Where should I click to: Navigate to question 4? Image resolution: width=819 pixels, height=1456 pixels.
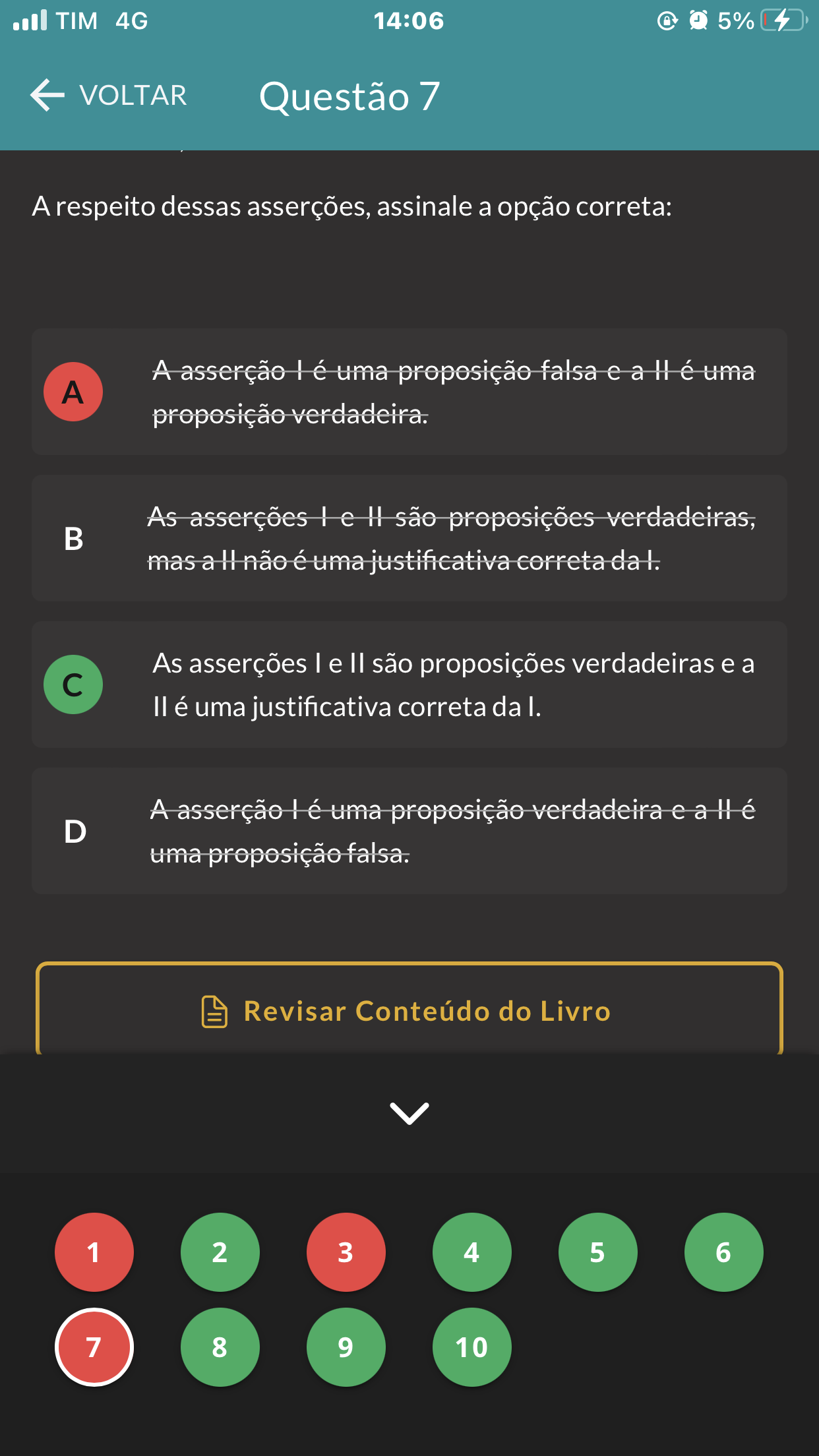(x=472, y=1252)
